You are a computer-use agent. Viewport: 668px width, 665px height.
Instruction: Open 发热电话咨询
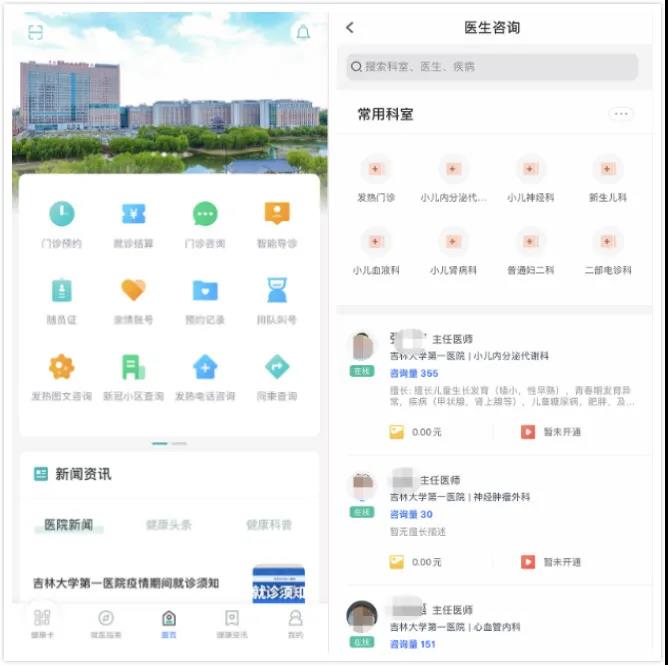point(205,376)
